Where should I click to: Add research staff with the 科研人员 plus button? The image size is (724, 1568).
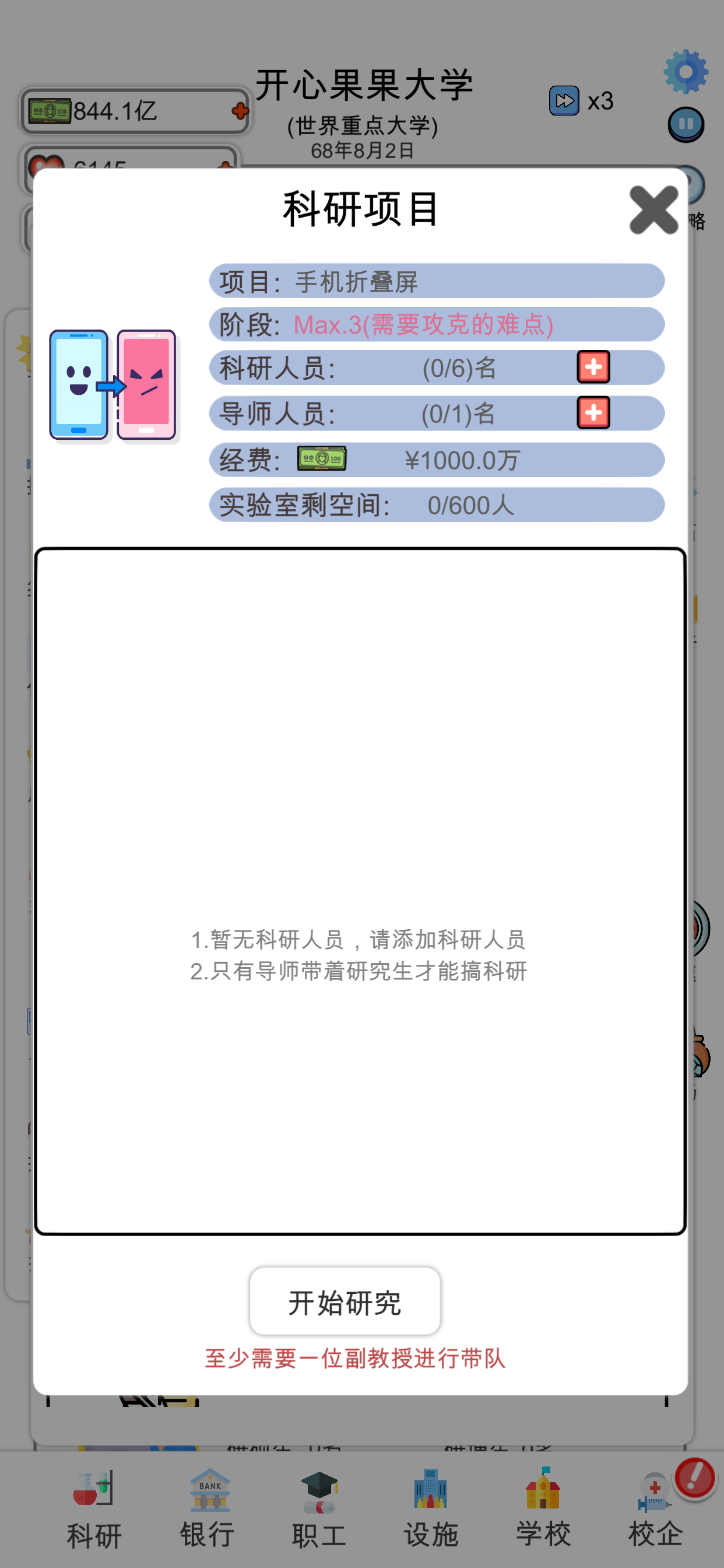point(593,367)
